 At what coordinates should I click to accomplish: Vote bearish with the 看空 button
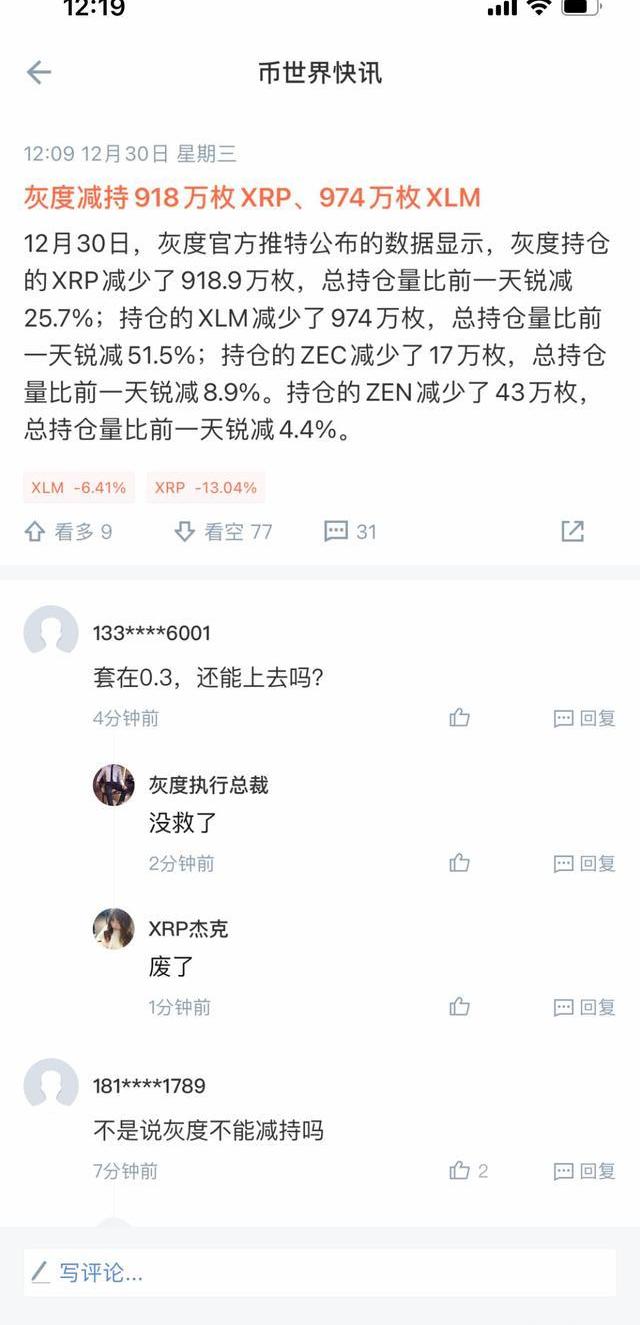coord(223,531)
